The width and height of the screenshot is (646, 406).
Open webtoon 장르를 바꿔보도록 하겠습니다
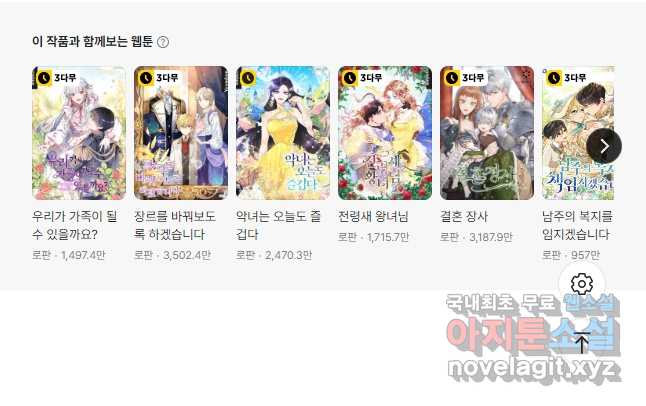pyautogui.click(x=180, y=133)
